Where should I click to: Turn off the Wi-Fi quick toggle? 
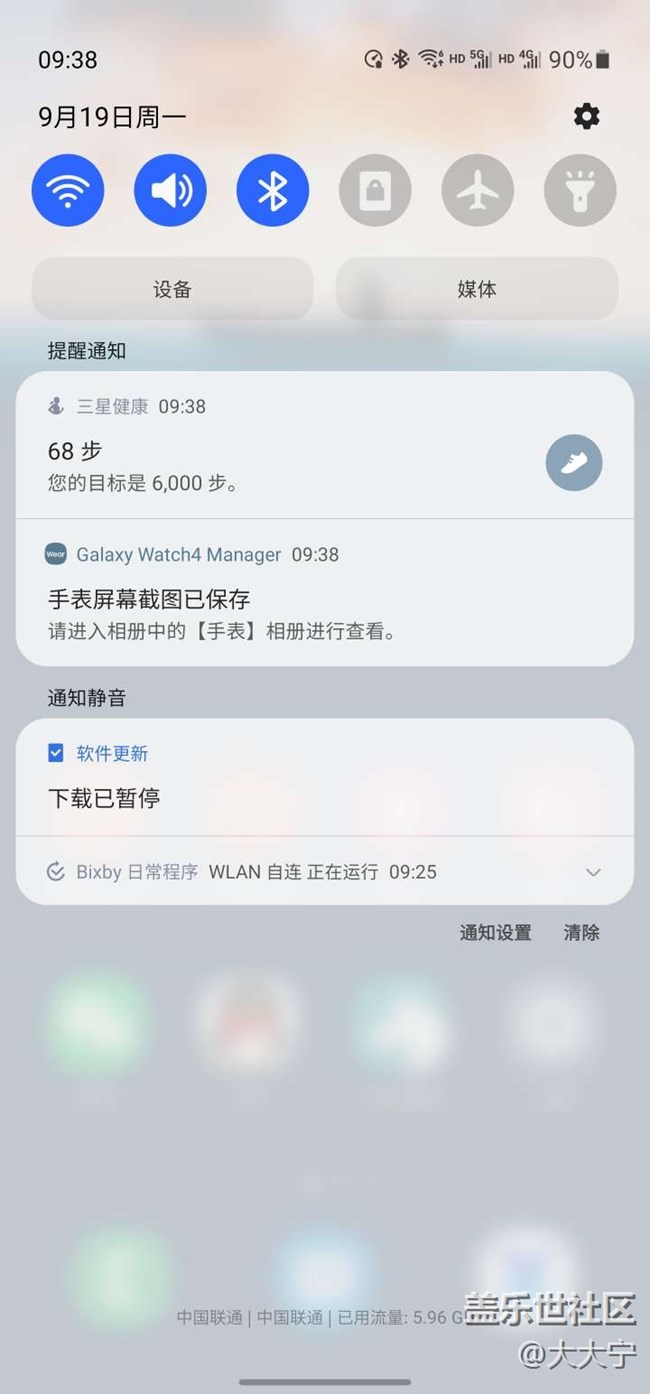(68, 190)
